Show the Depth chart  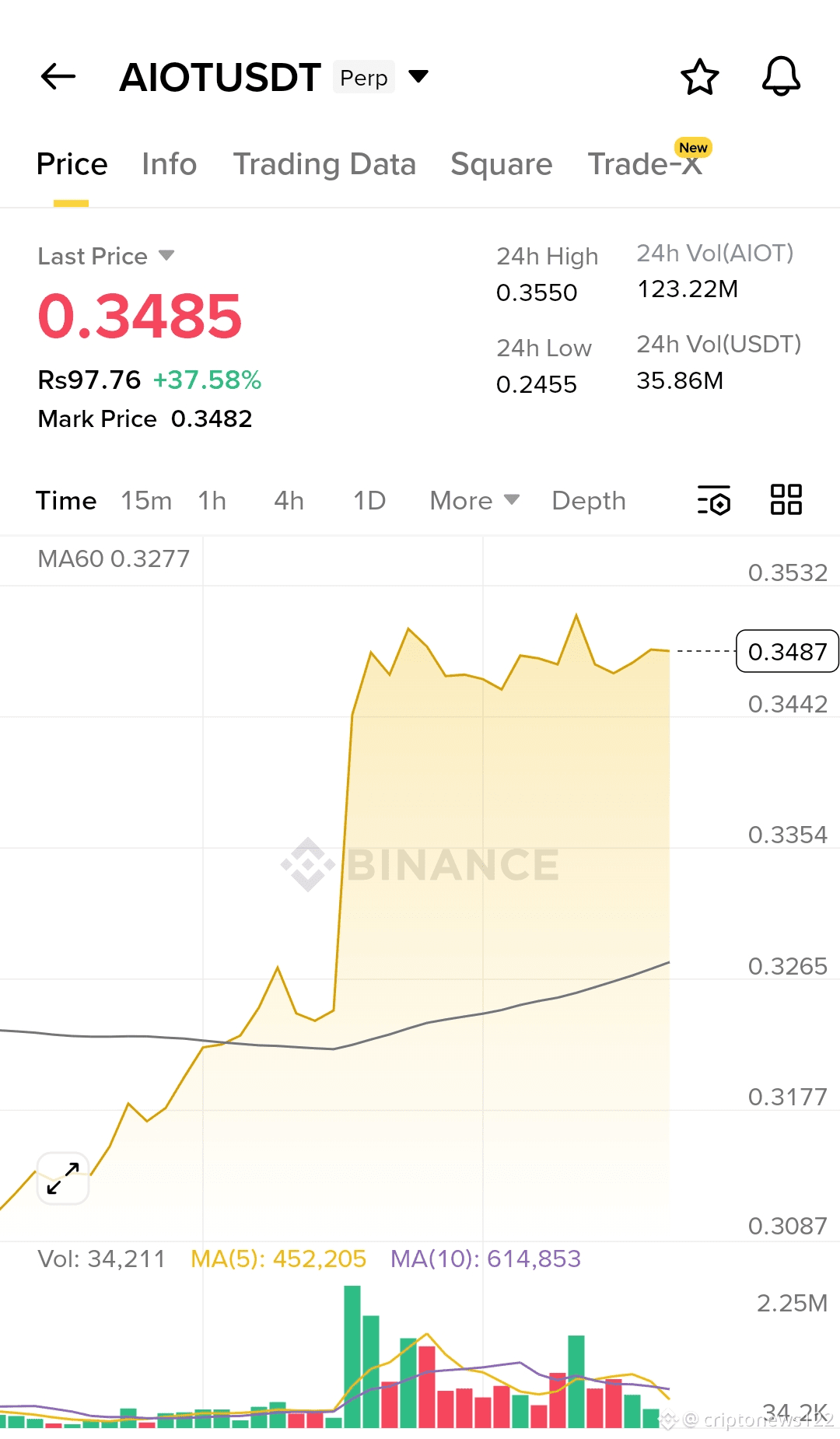588,501
